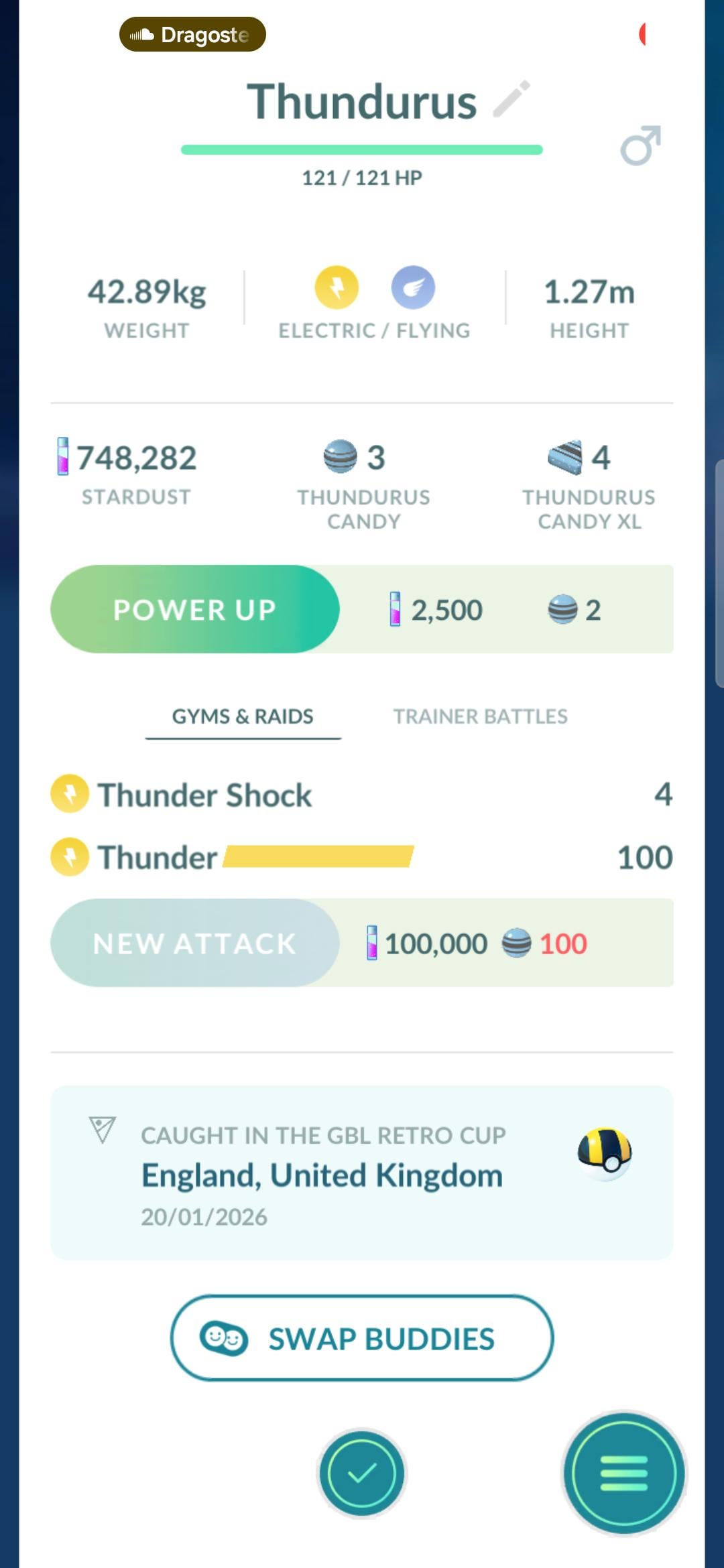Image resolution: width=724 pixels, height=1568 pixels.
Task: Open the Dragoste audio pill at the top
Action: coord(192,34)
